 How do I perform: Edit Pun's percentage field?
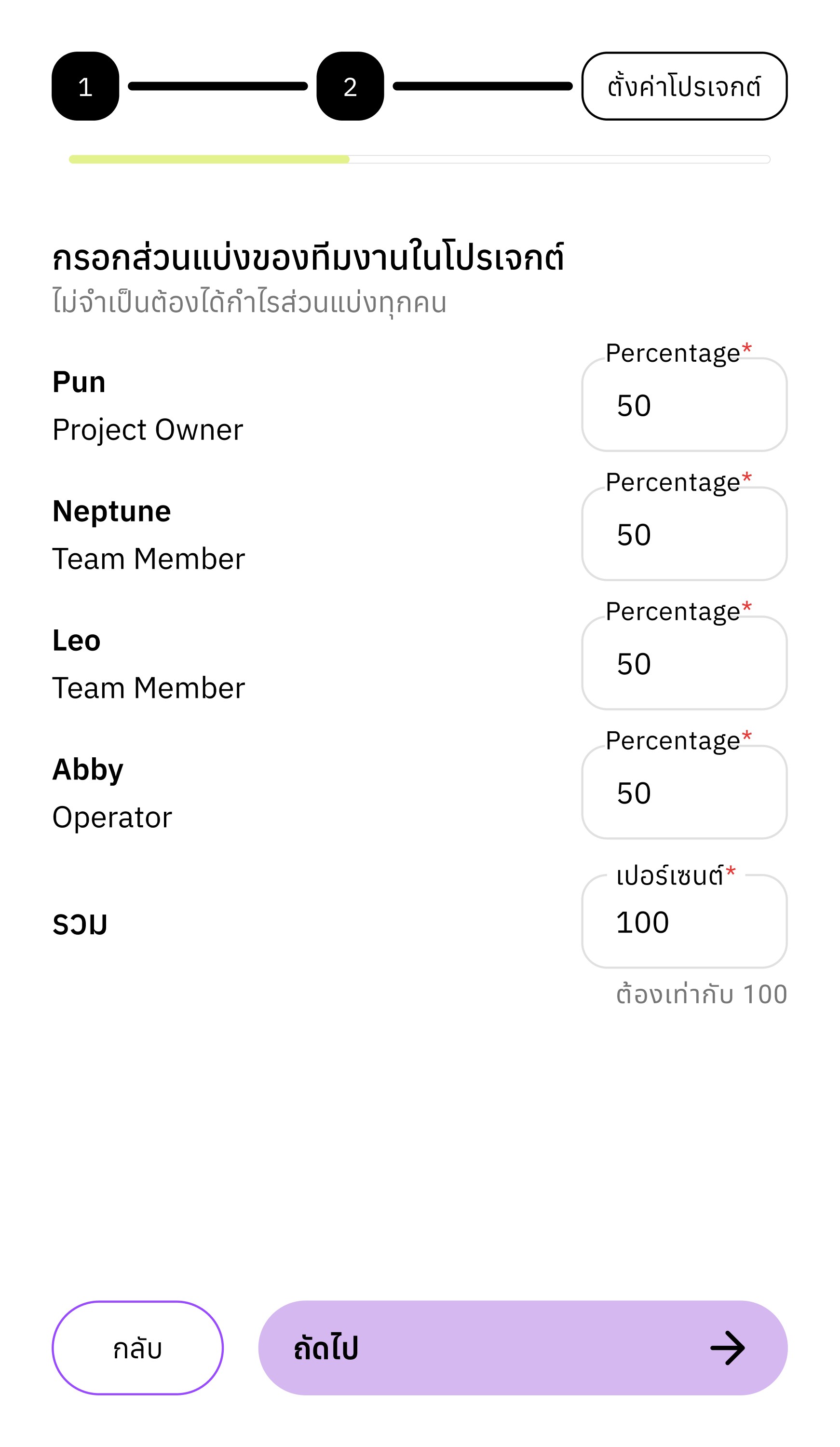[683, 405]
